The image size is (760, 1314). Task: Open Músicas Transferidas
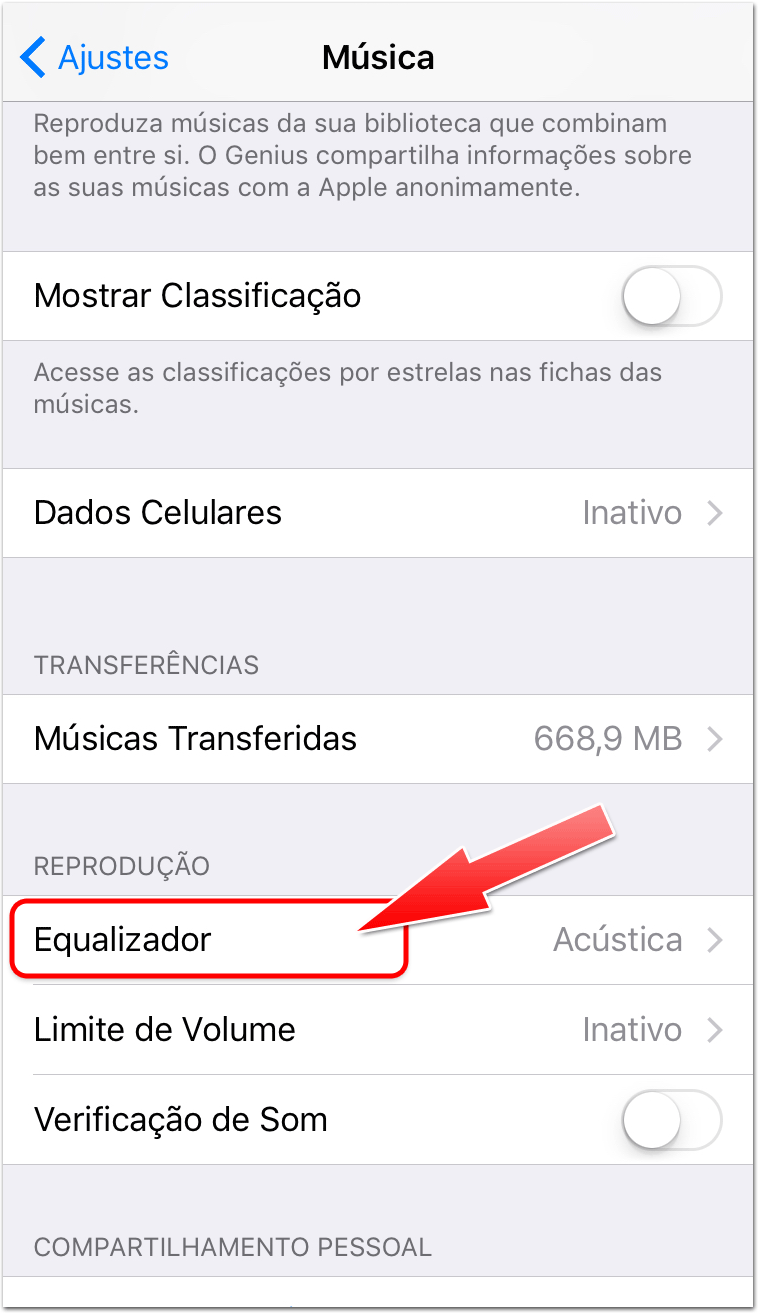pos(378,739)
